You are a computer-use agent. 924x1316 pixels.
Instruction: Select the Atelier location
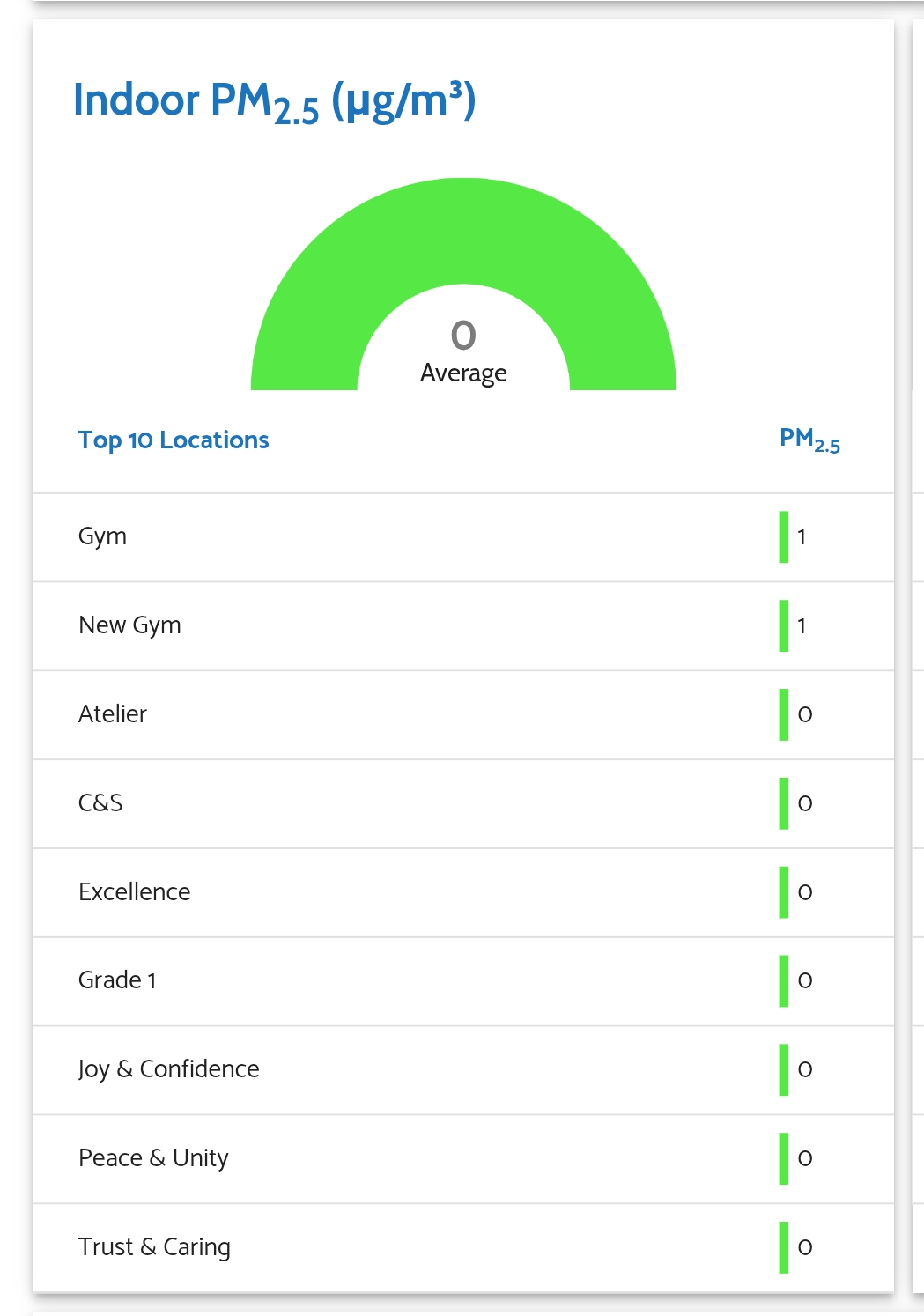click(x=113, y=714)
